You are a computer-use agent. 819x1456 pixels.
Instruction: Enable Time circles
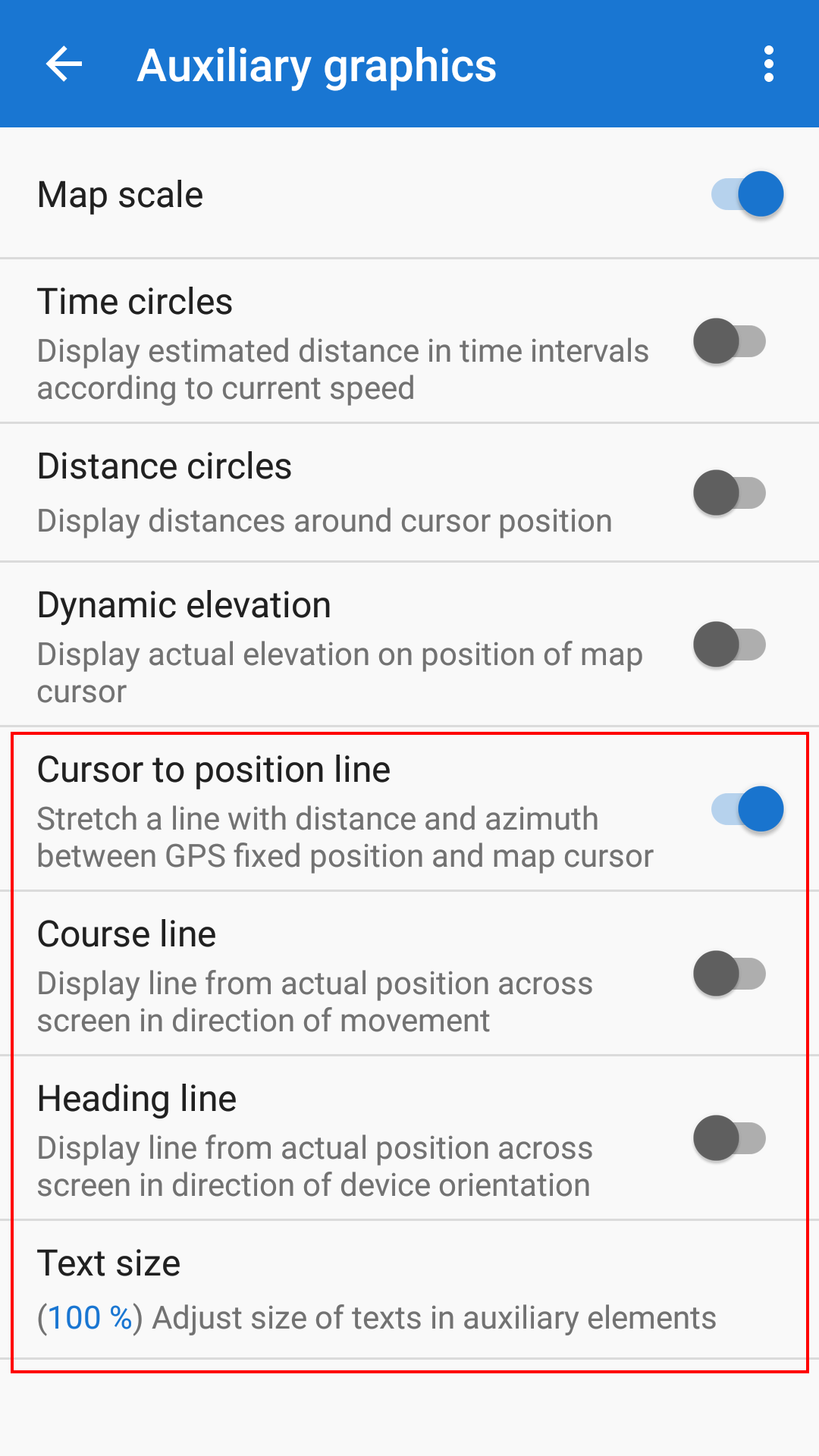pyautogui.click(x=730, y=341)
